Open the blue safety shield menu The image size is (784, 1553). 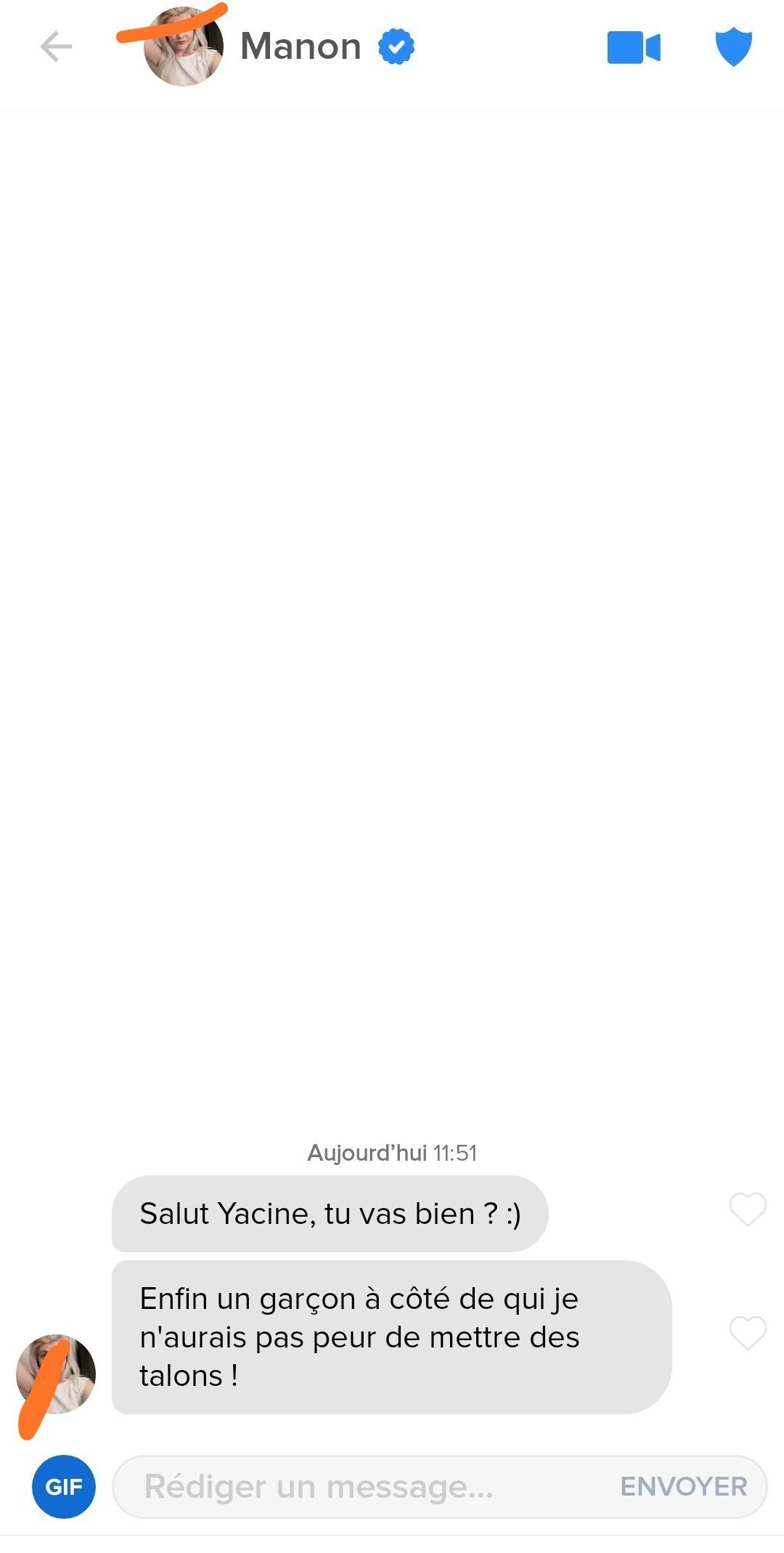[734, 47]
